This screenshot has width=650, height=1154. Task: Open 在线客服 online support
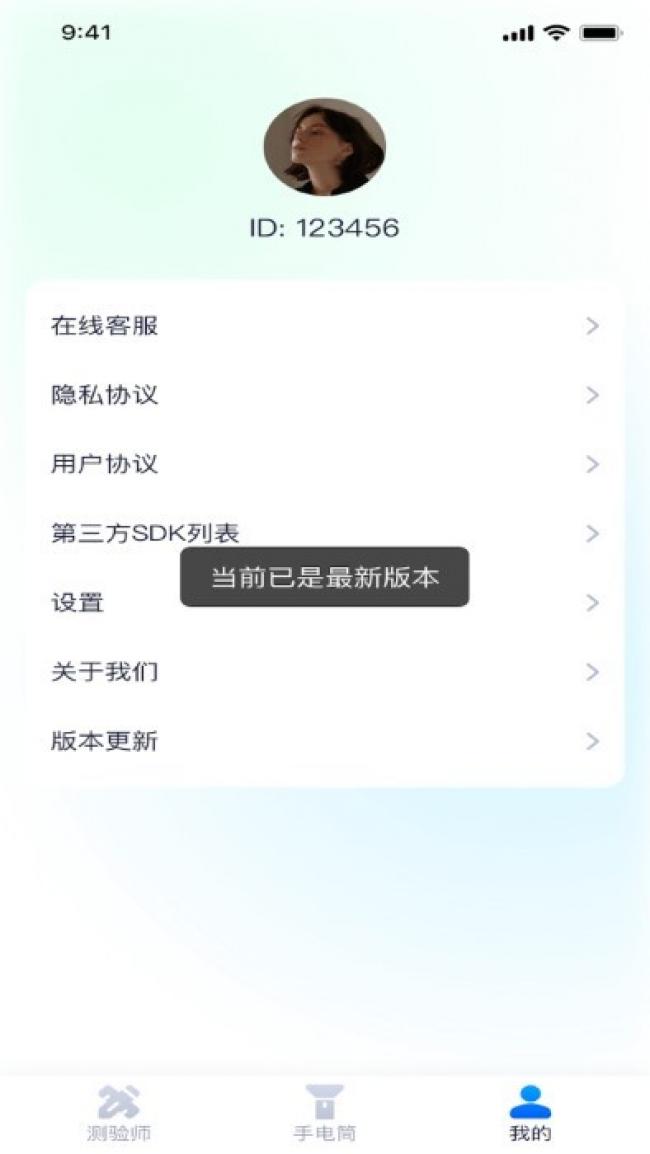324,326
